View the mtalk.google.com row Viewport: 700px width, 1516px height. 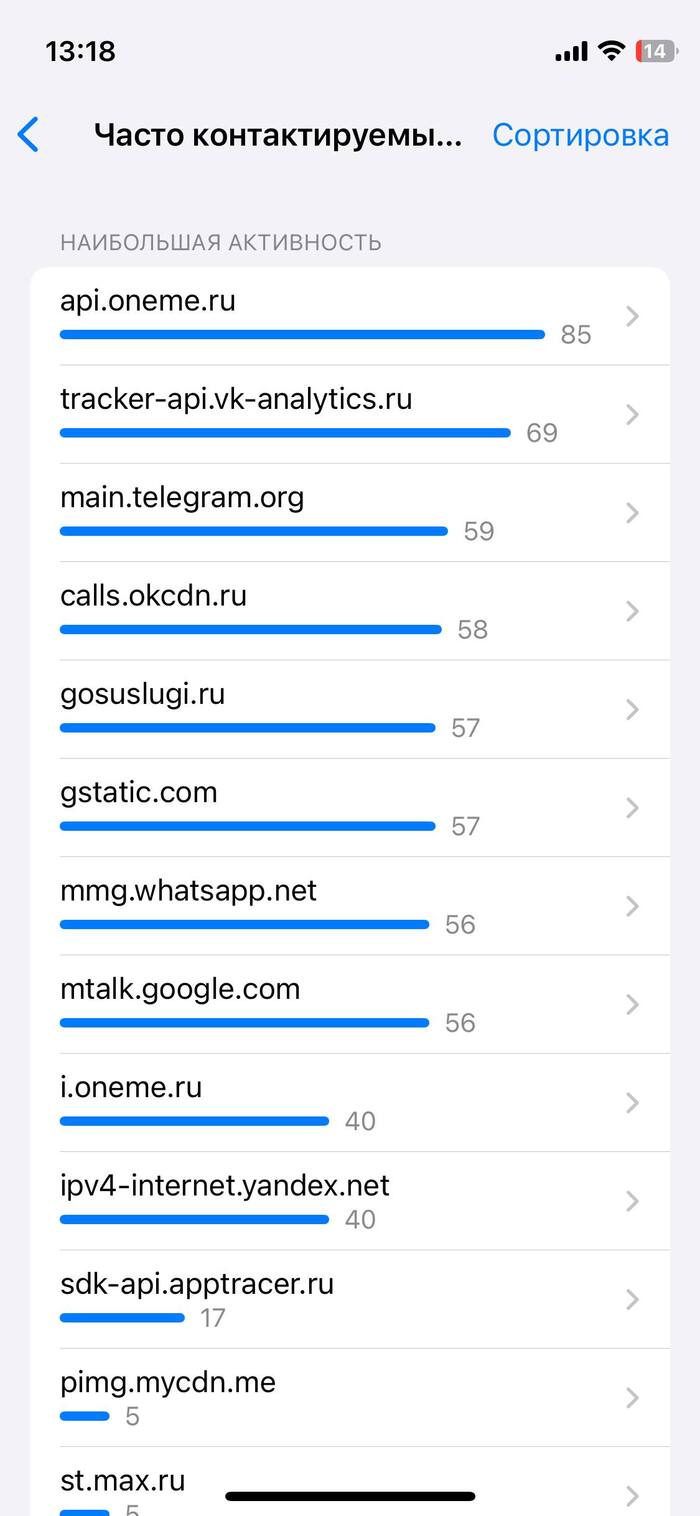pos(350,1003)
